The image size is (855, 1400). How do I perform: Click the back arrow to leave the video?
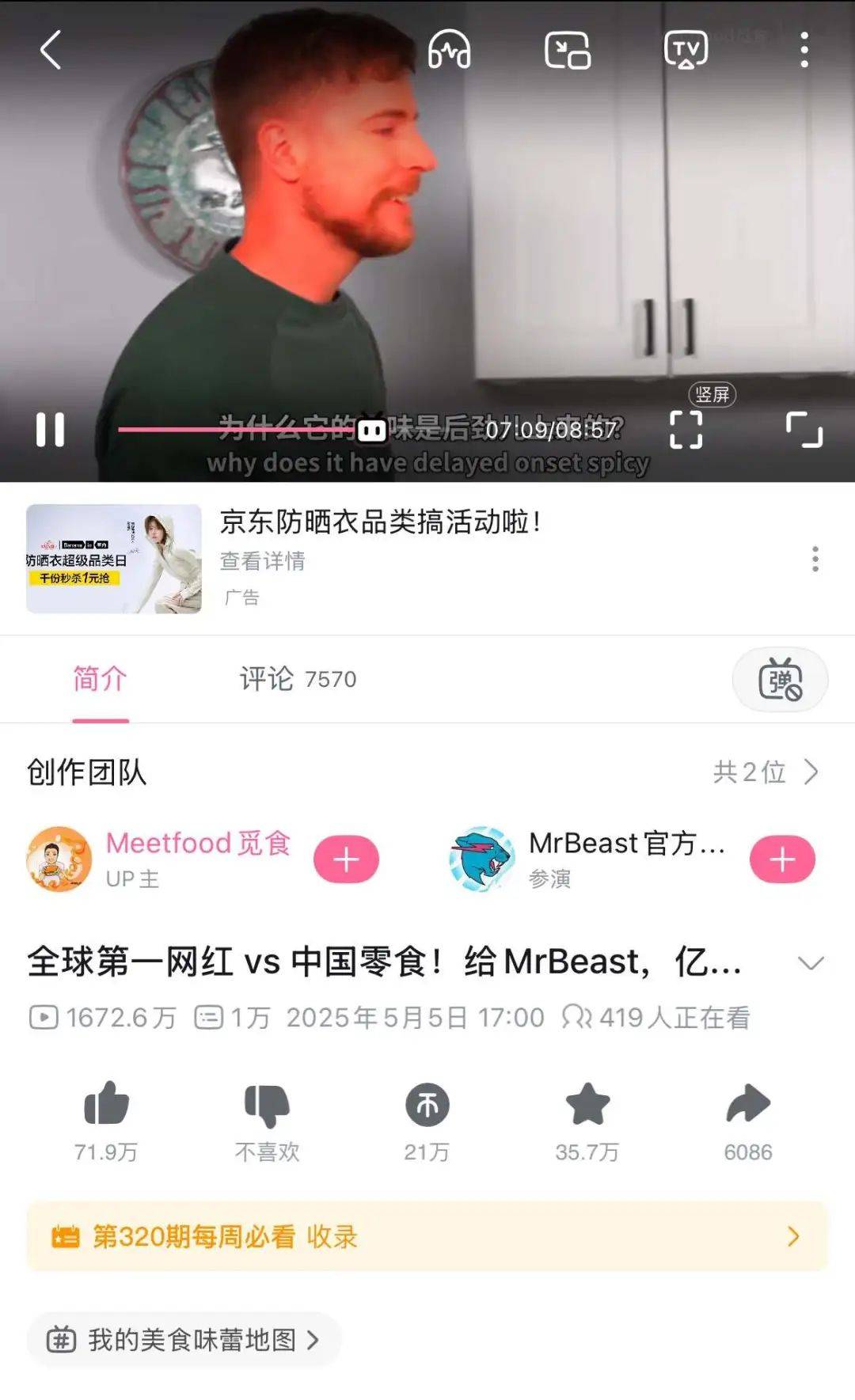(x=47, y=49)
